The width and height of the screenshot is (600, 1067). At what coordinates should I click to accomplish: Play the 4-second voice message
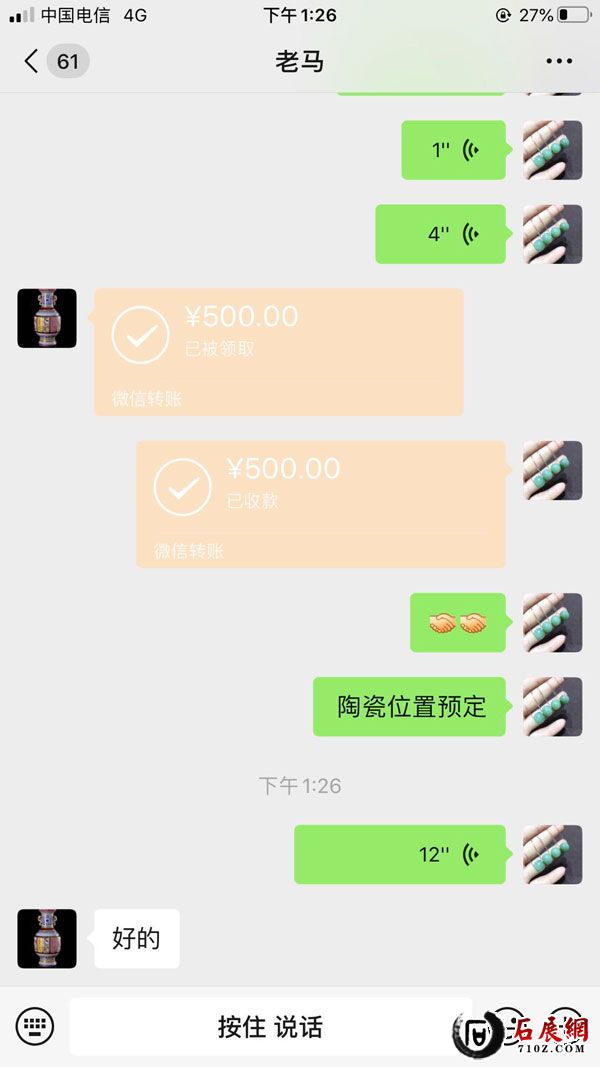click(x=440, y=234)
